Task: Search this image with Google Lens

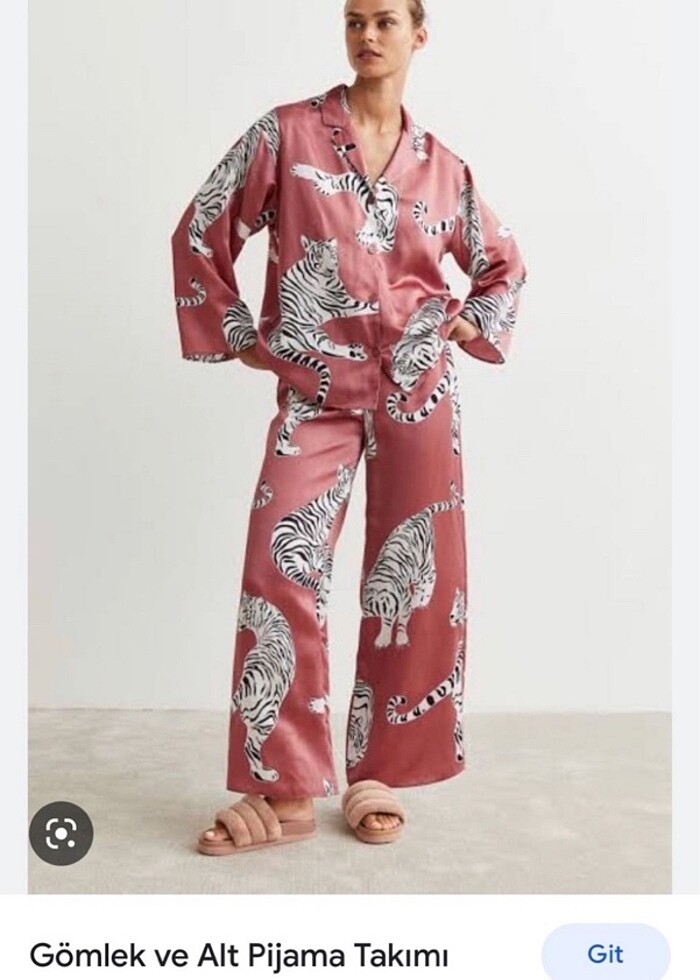Action: [x=60, y=833]
